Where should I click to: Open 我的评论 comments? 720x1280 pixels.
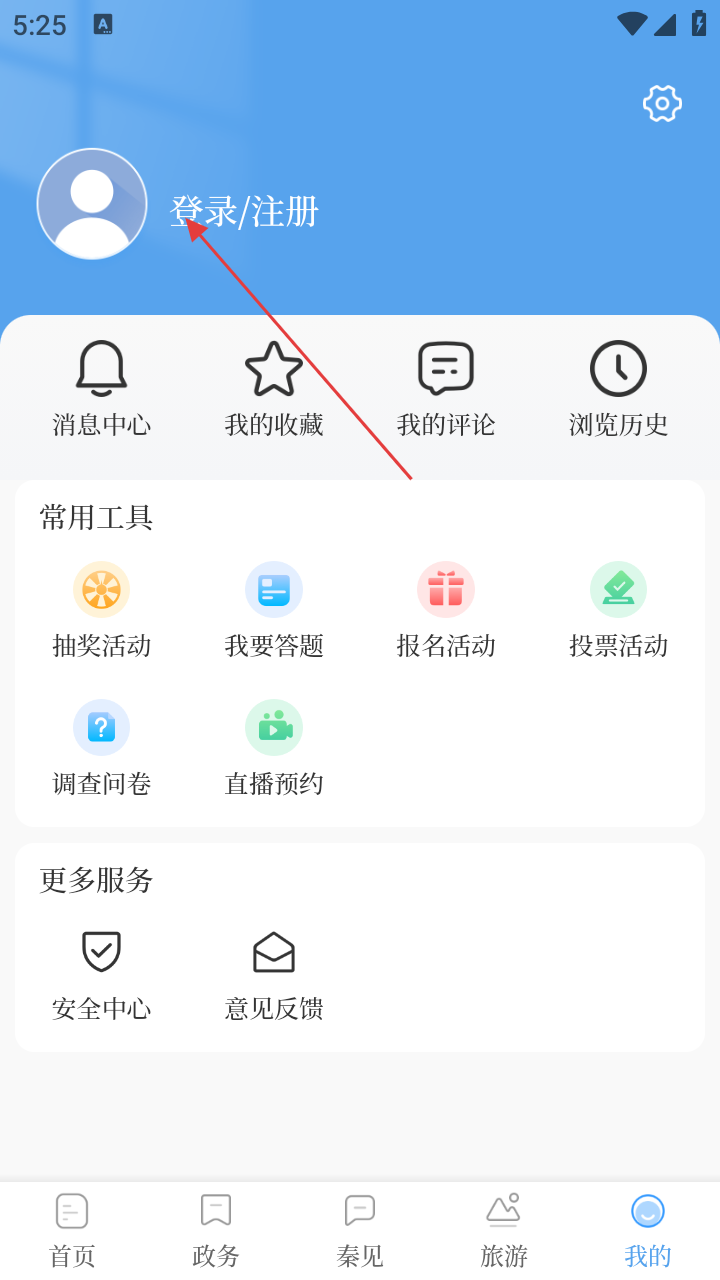click(x=446, y=389)
